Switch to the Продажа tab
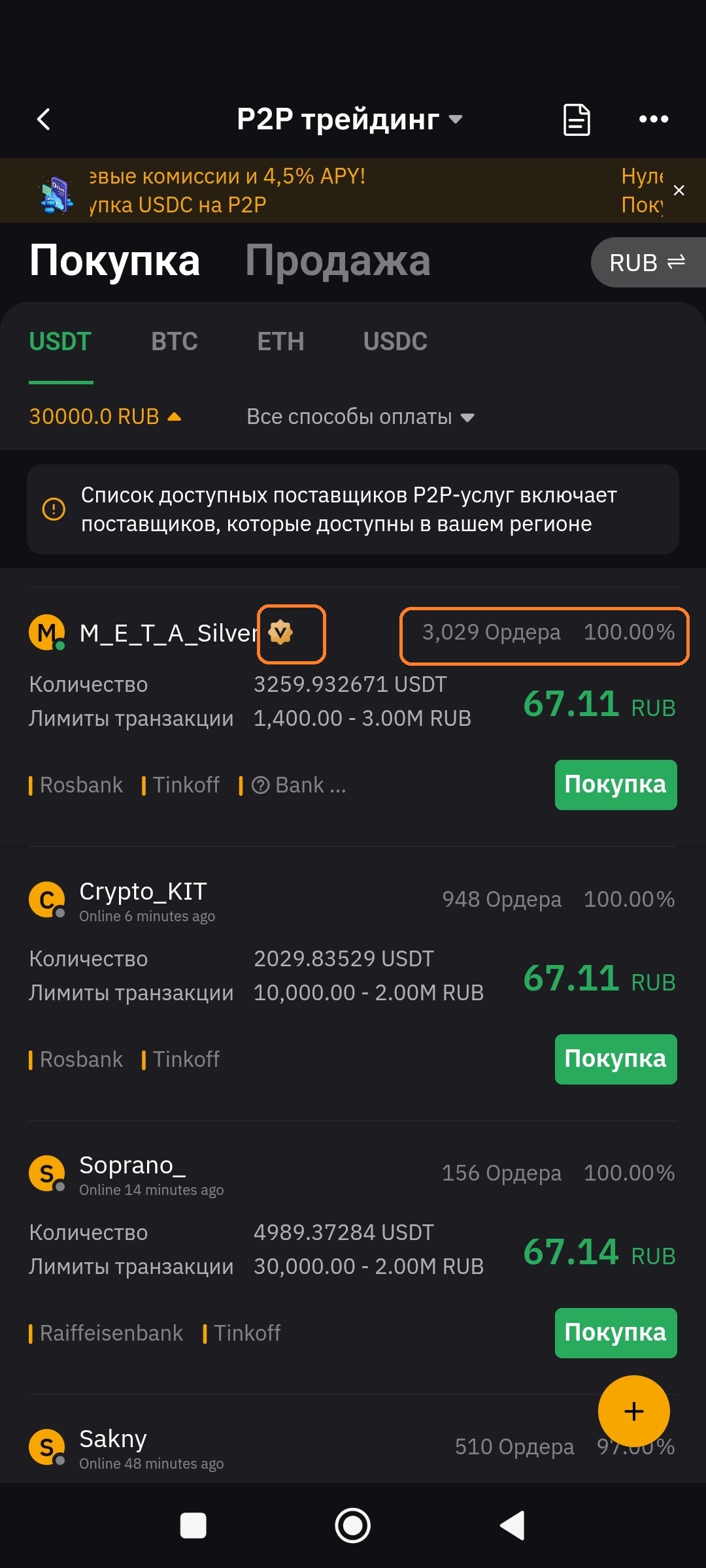 pos(337,261)
